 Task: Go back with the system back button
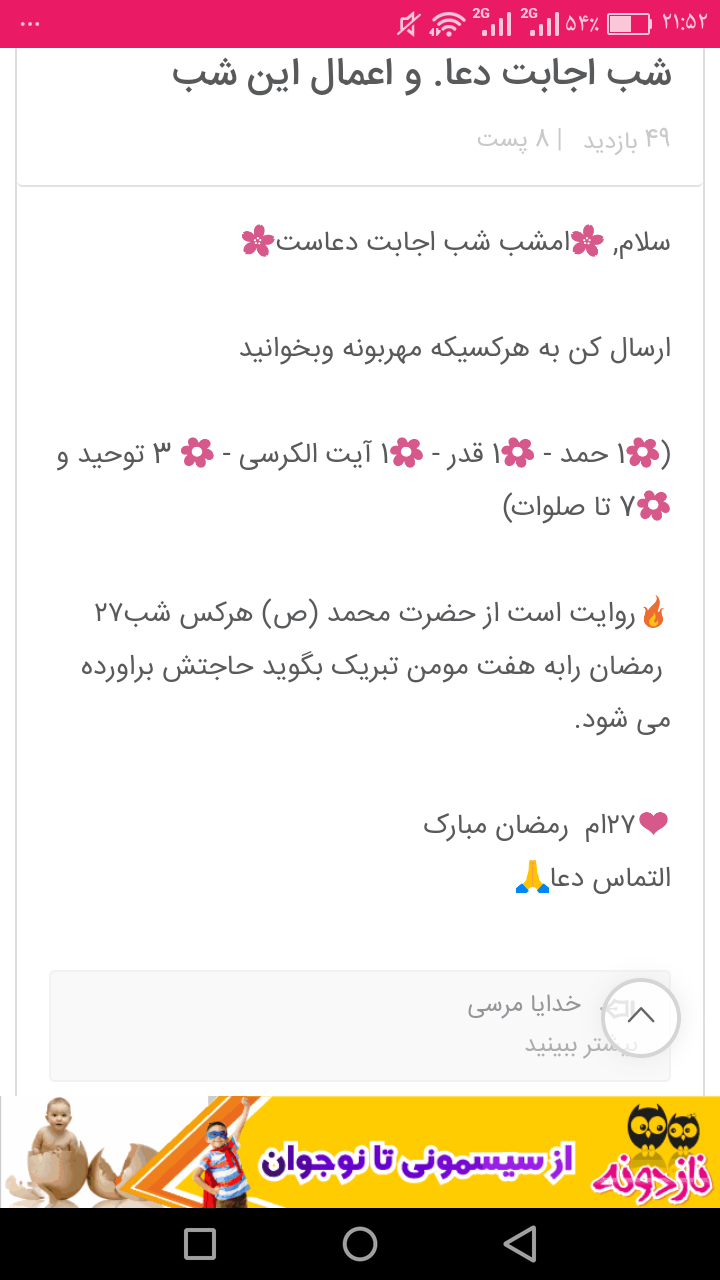[x=520, y=1244]
